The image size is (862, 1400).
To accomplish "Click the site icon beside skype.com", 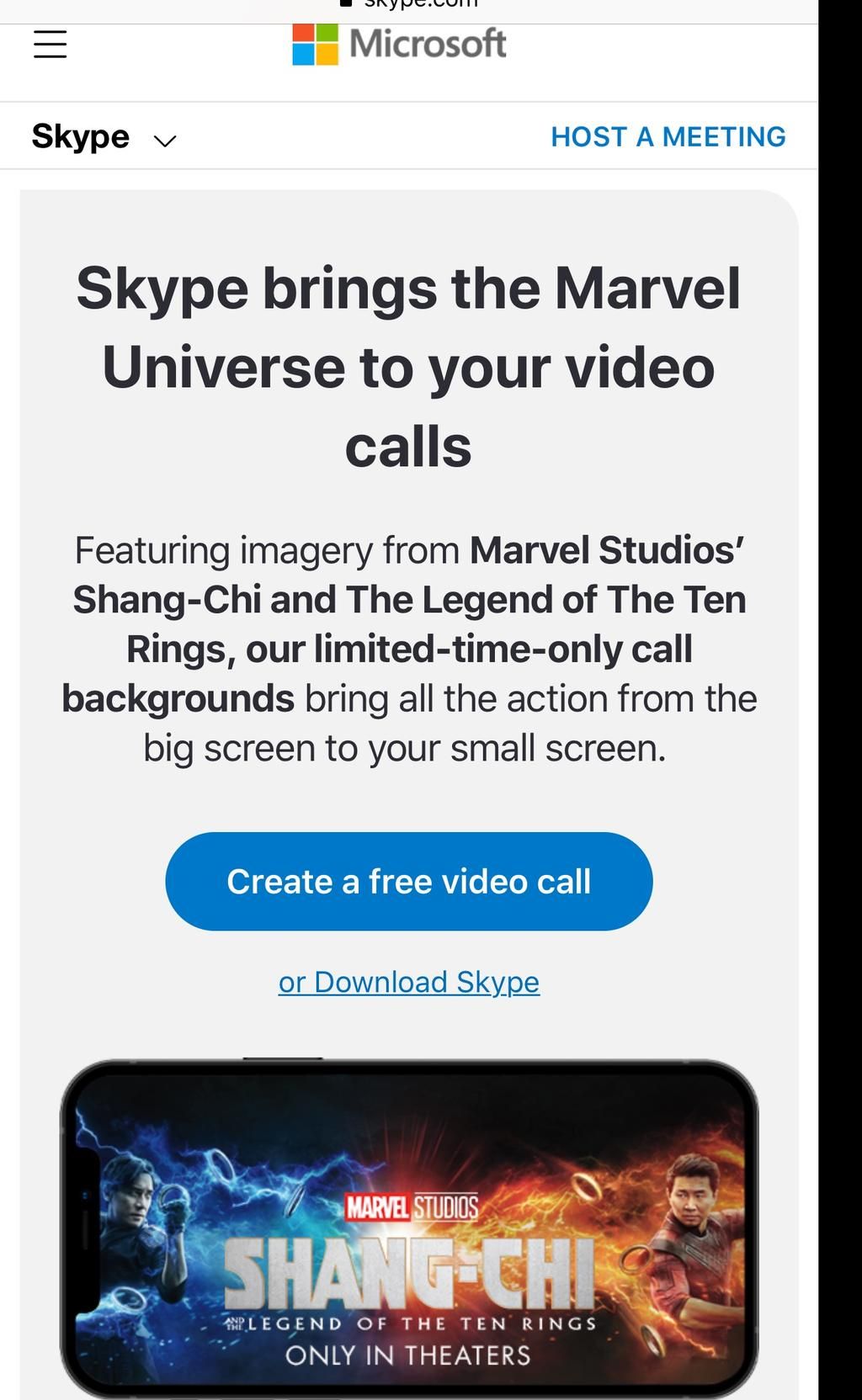I will point(346,3).
